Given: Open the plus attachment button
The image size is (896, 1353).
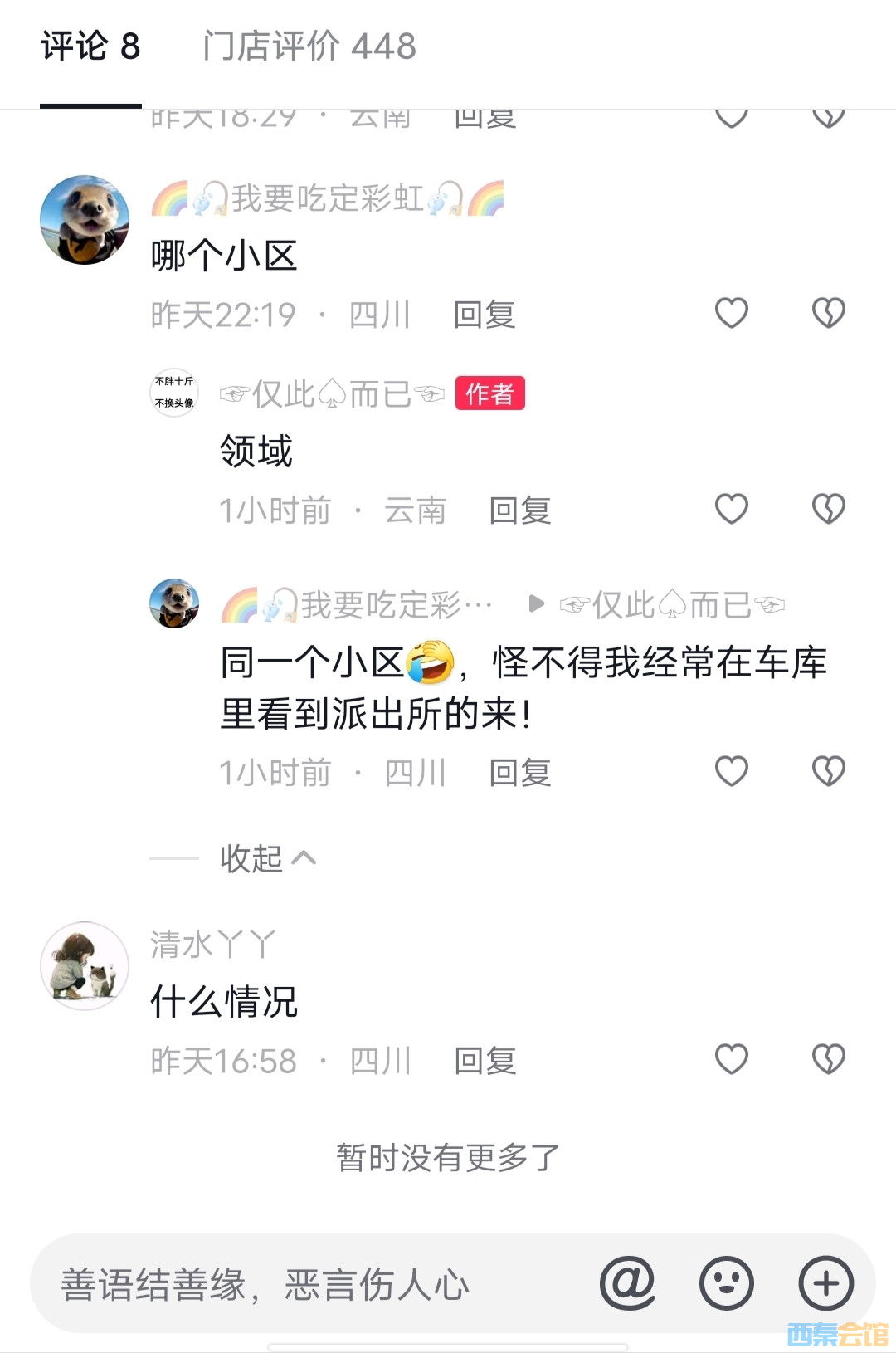Looking at the screenshot, I should click(825, 1283).
